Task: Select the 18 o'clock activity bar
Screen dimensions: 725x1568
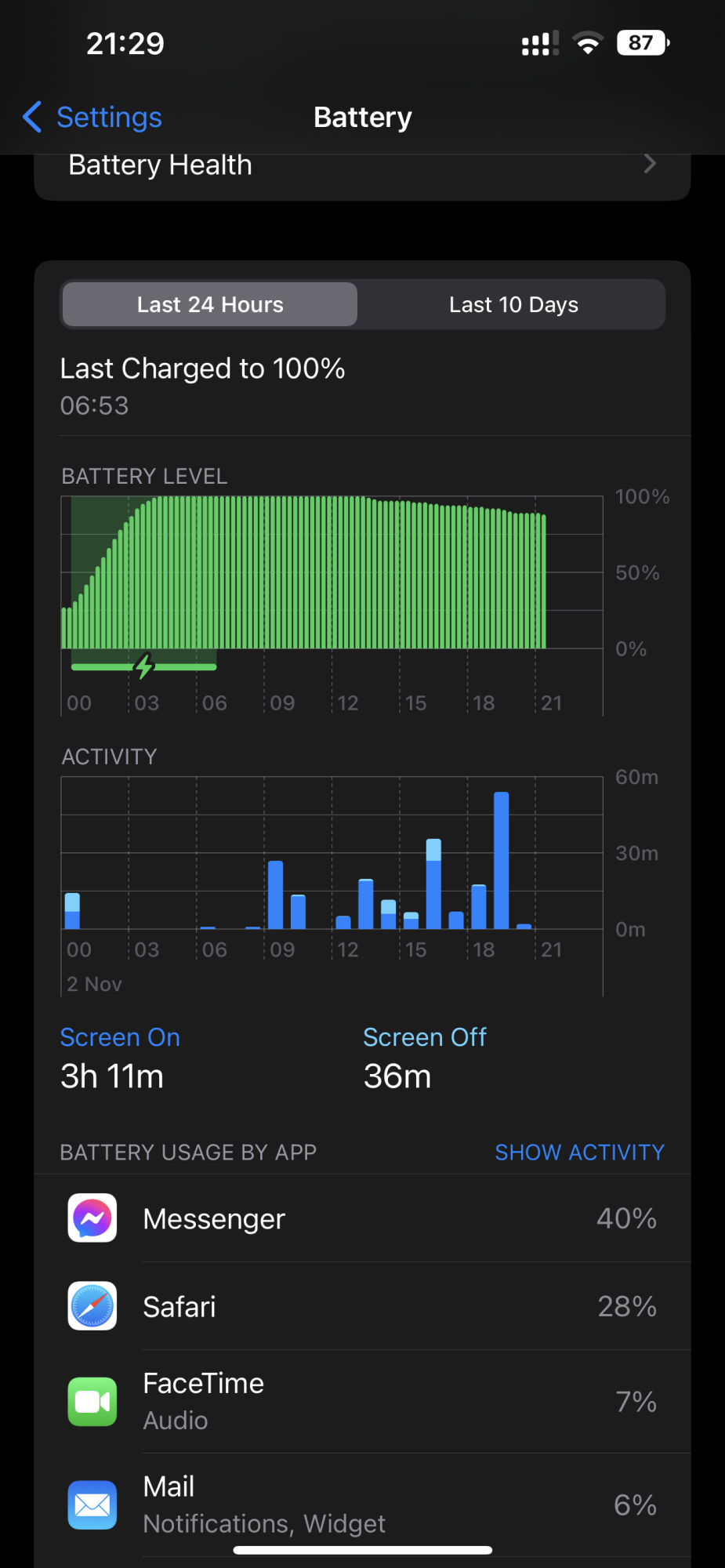Action: (479, 906)
